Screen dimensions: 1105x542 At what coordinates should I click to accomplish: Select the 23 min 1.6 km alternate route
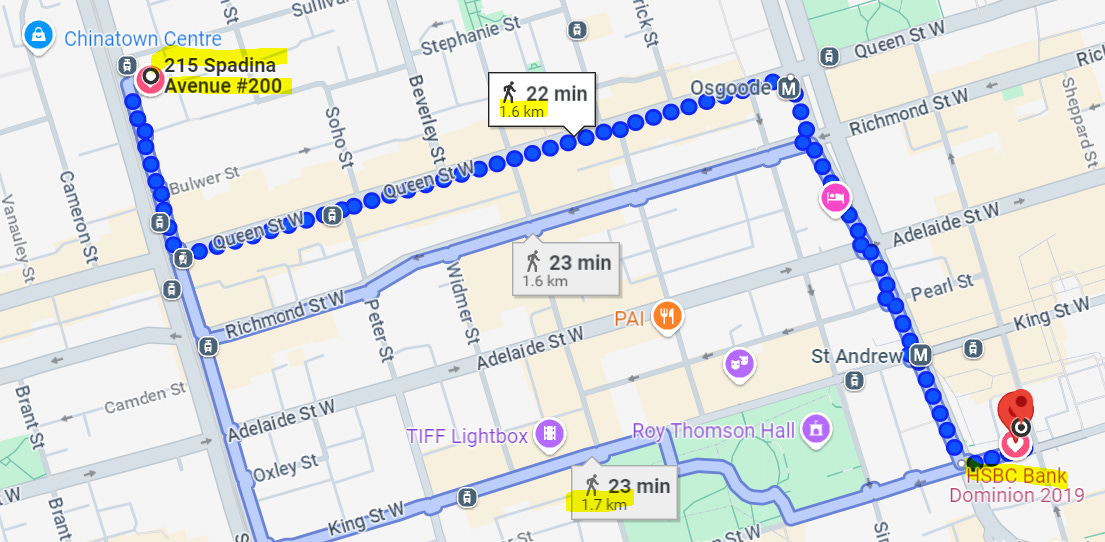(567, 269)
